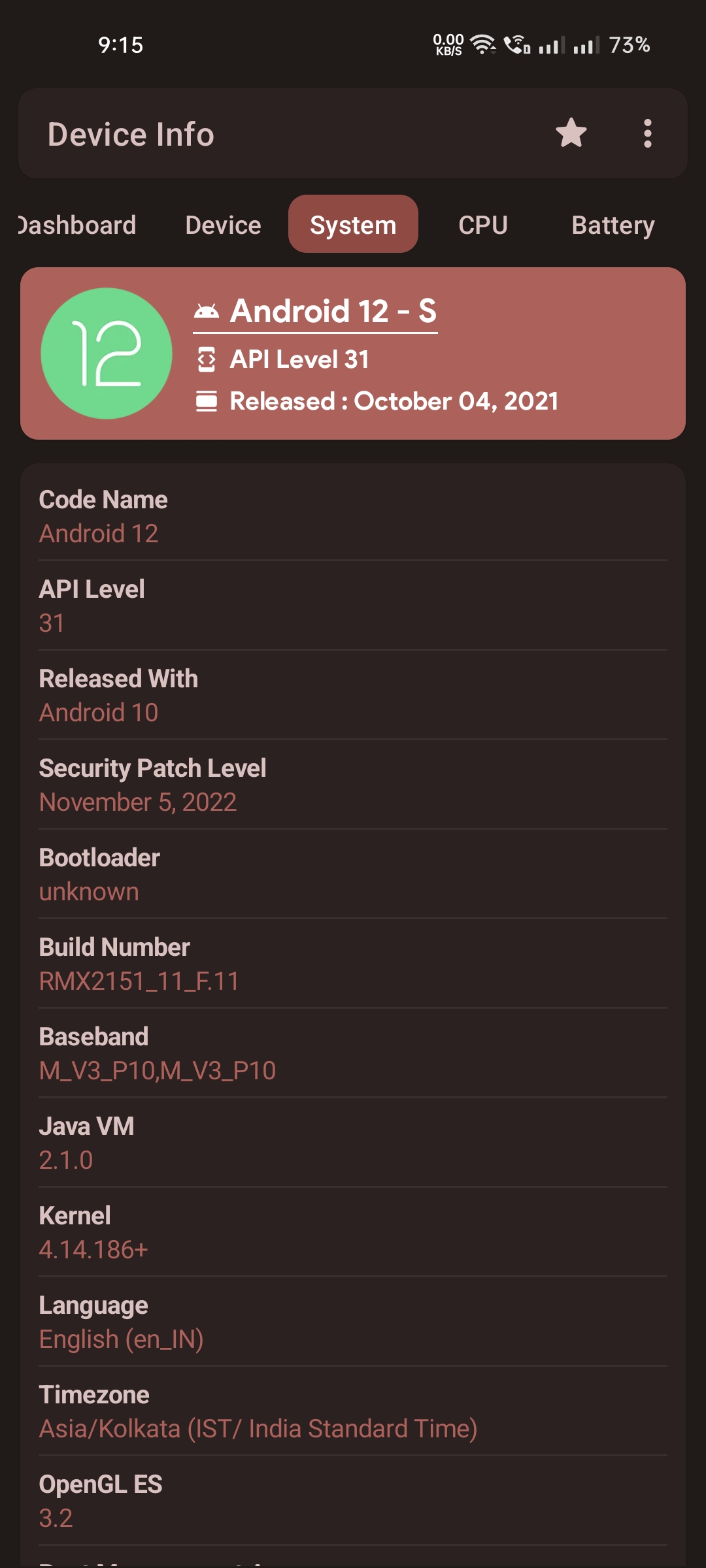Go to the Battery tab

click(613, 225)
